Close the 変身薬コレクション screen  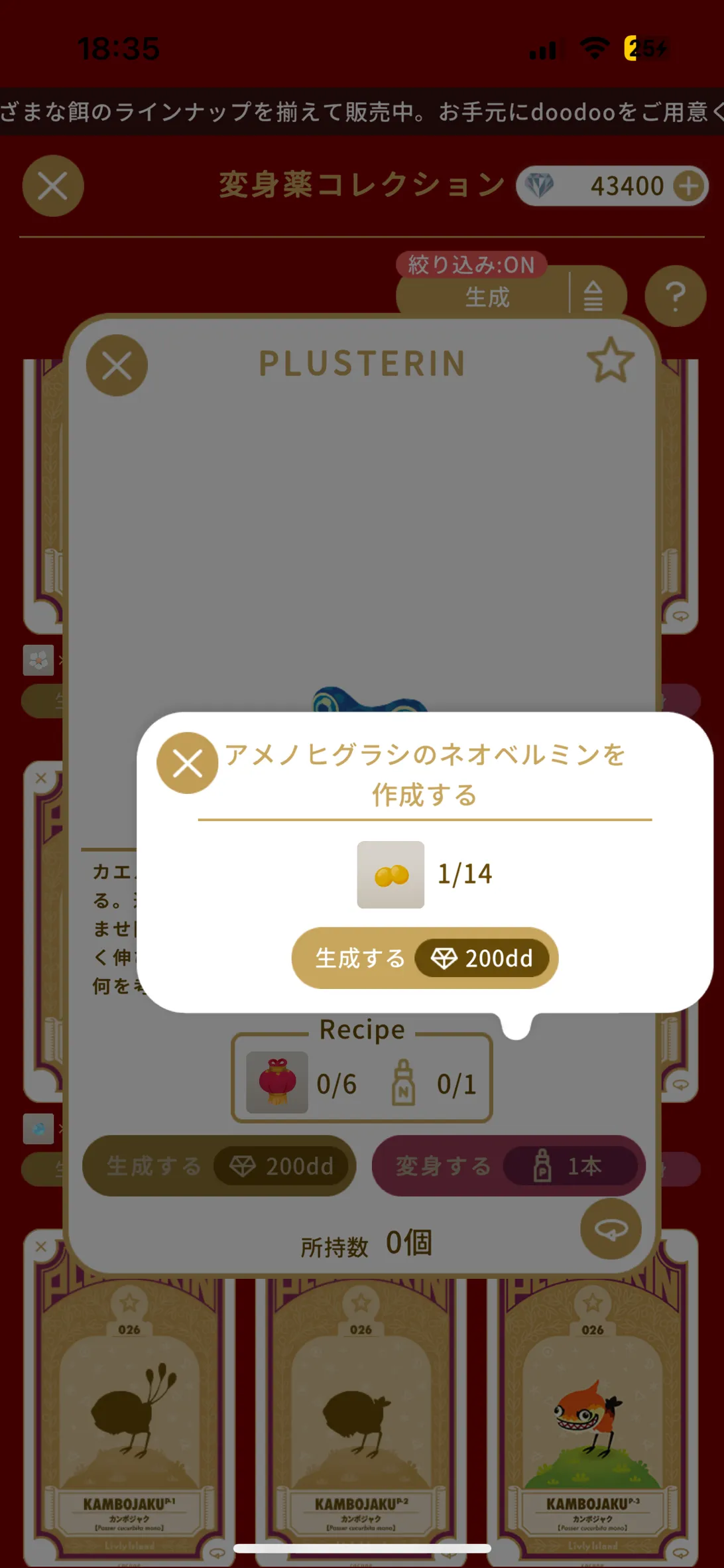pyautogui.click(x=53, y=186)
